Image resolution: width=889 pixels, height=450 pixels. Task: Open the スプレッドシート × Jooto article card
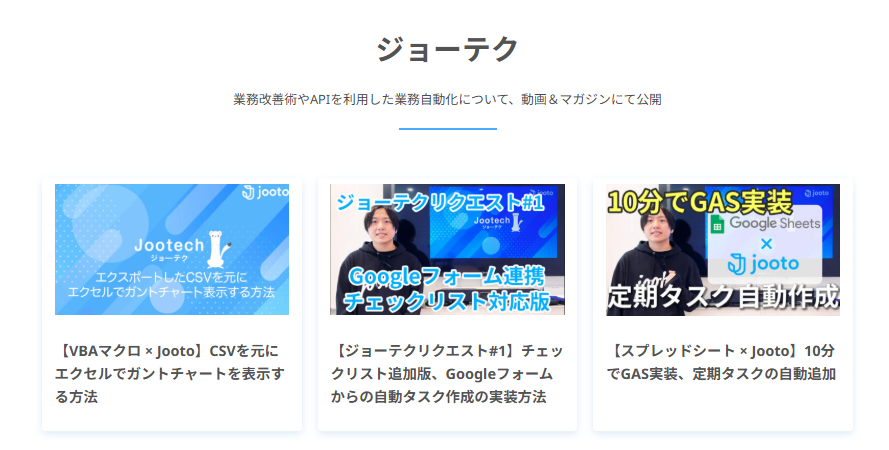[x=722, y=362]
